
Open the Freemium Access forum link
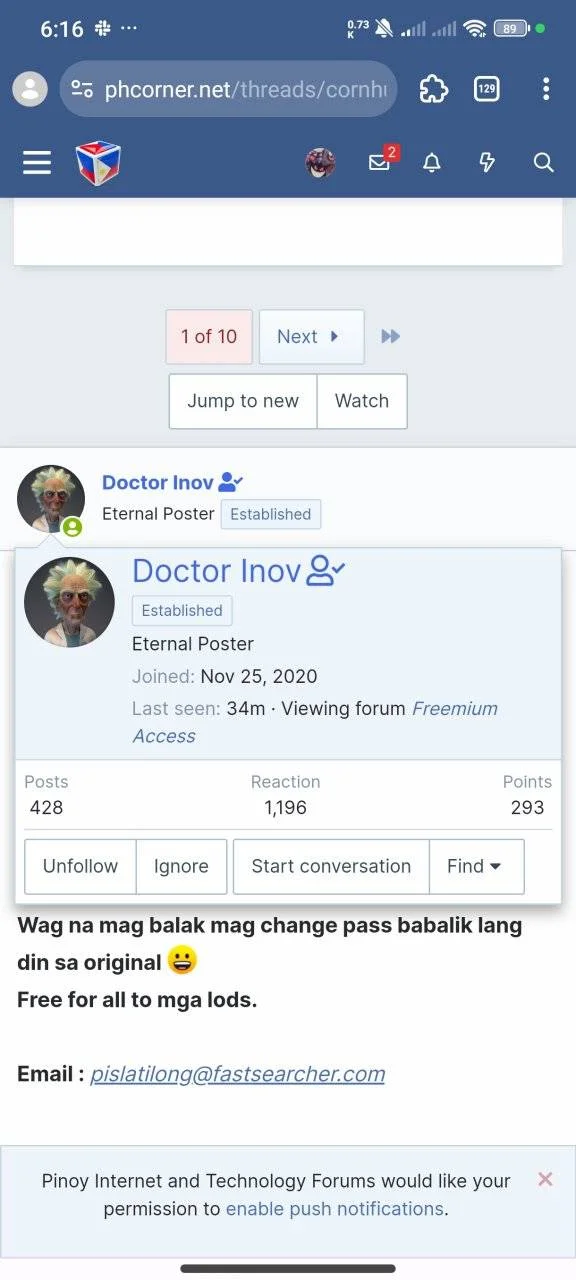click(x=315, y=722)
